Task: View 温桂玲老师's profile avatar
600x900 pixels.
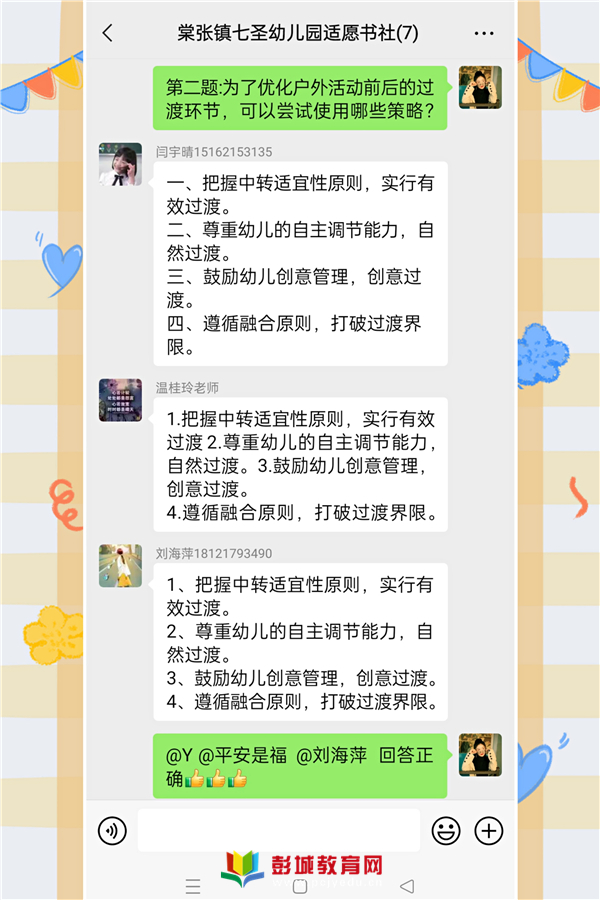Action: coord(120,400)
